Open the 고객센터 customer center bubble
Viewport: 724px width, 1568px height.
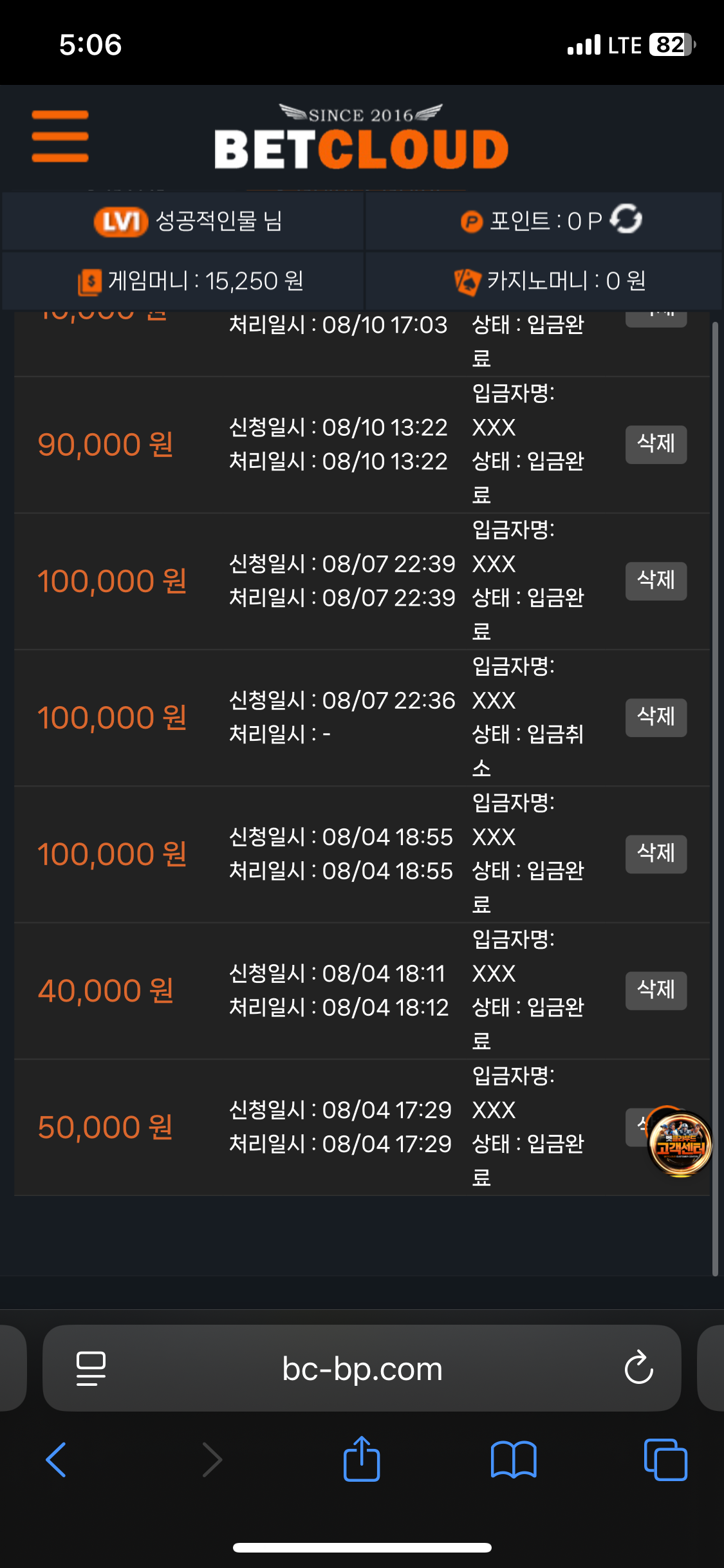click(680, 1144)
